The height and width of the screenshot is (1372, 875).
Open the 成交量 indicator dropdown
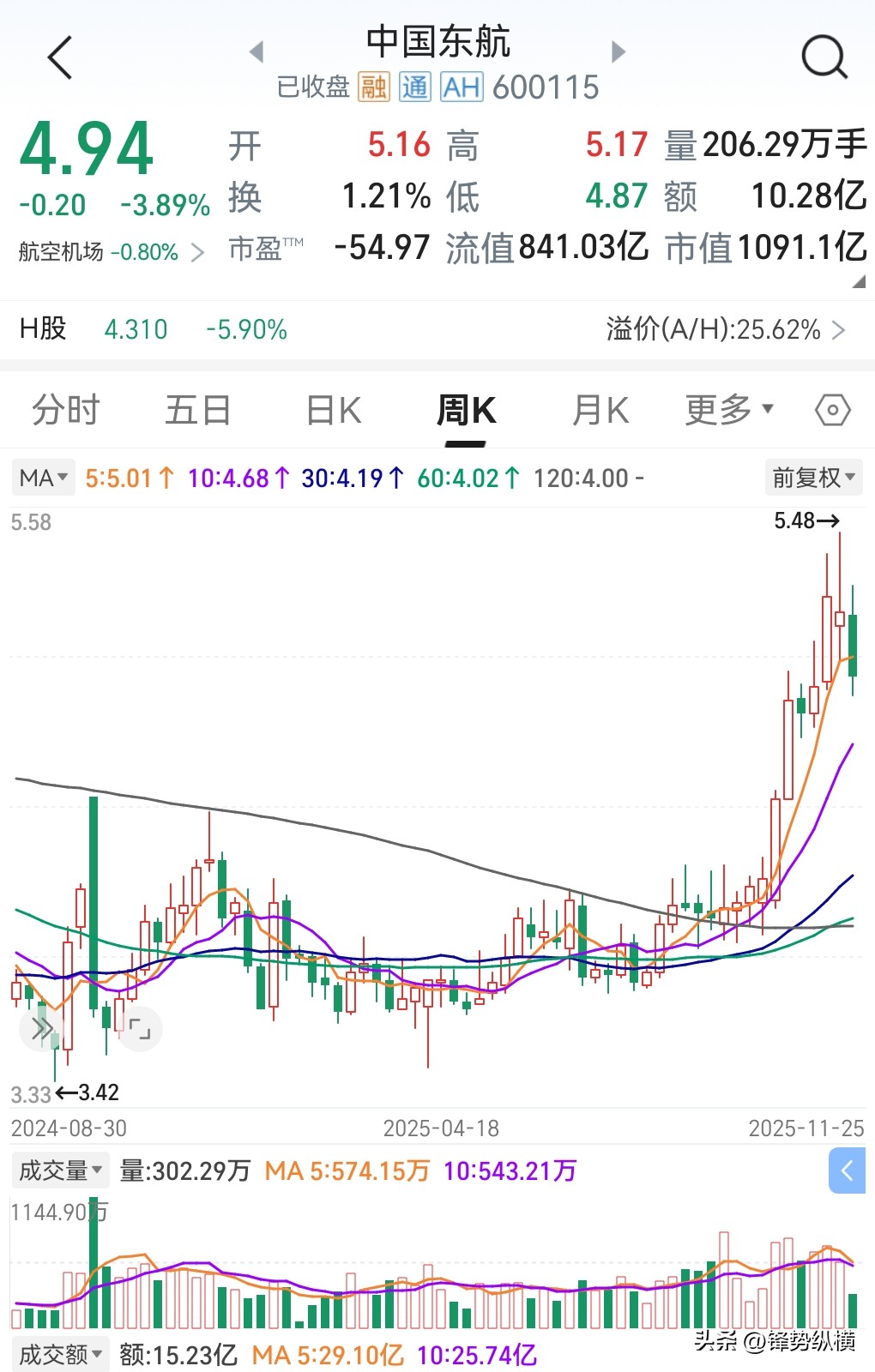[58, 1170]
